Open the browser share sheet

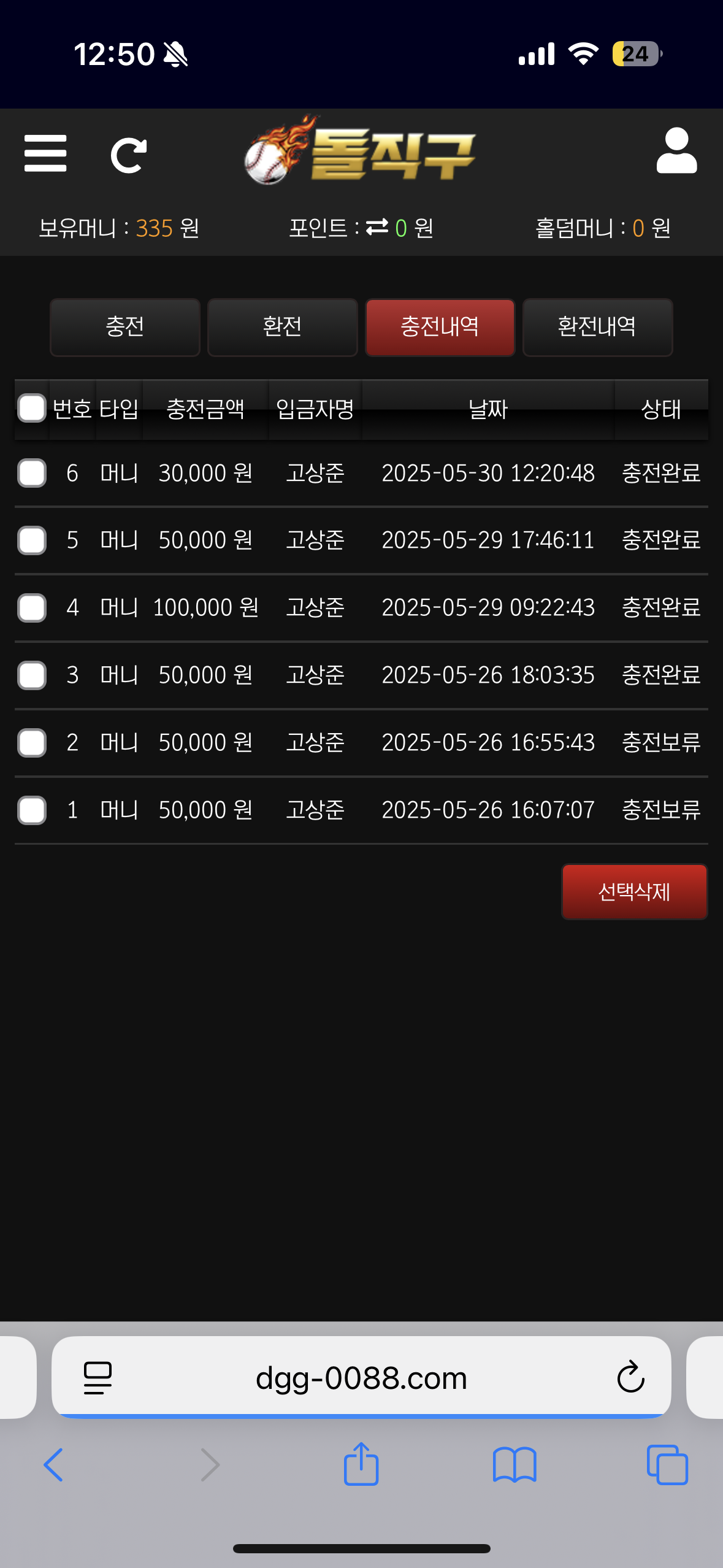pos(361,1464)
